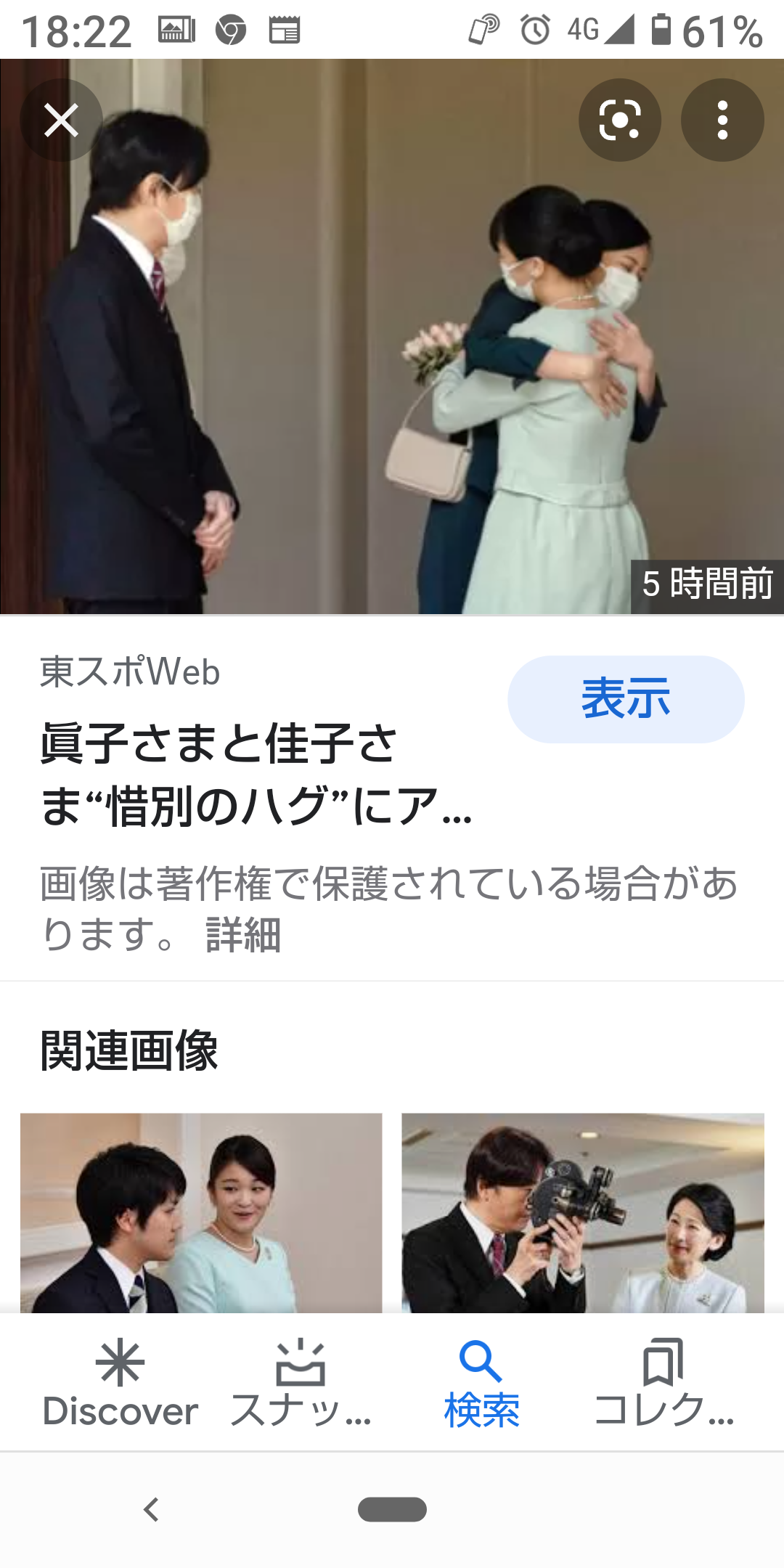Open the 詳細 copyright details link

tap(243, 934)
